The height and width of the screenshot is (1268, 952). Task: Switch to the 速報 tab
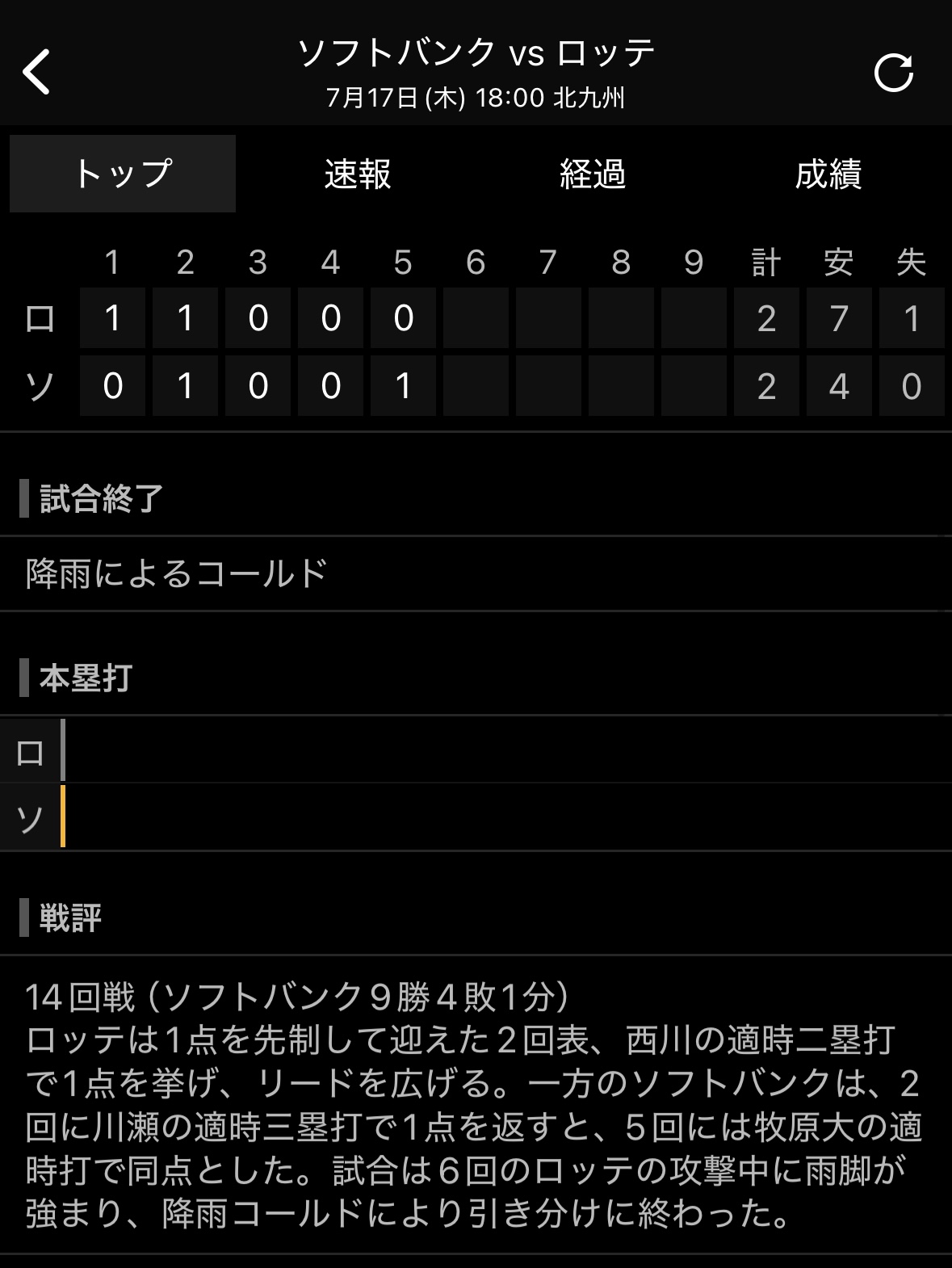pyautogui.click(x=358, y=174)
